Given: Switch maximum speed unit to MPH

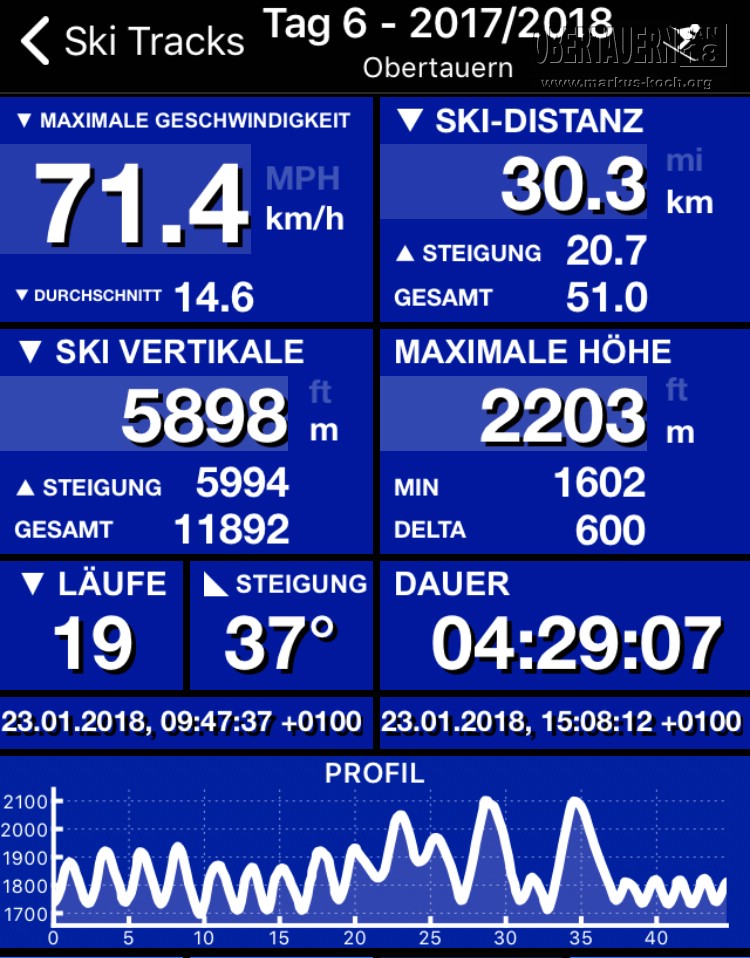Looking at the screenshot, I should 303,178.
